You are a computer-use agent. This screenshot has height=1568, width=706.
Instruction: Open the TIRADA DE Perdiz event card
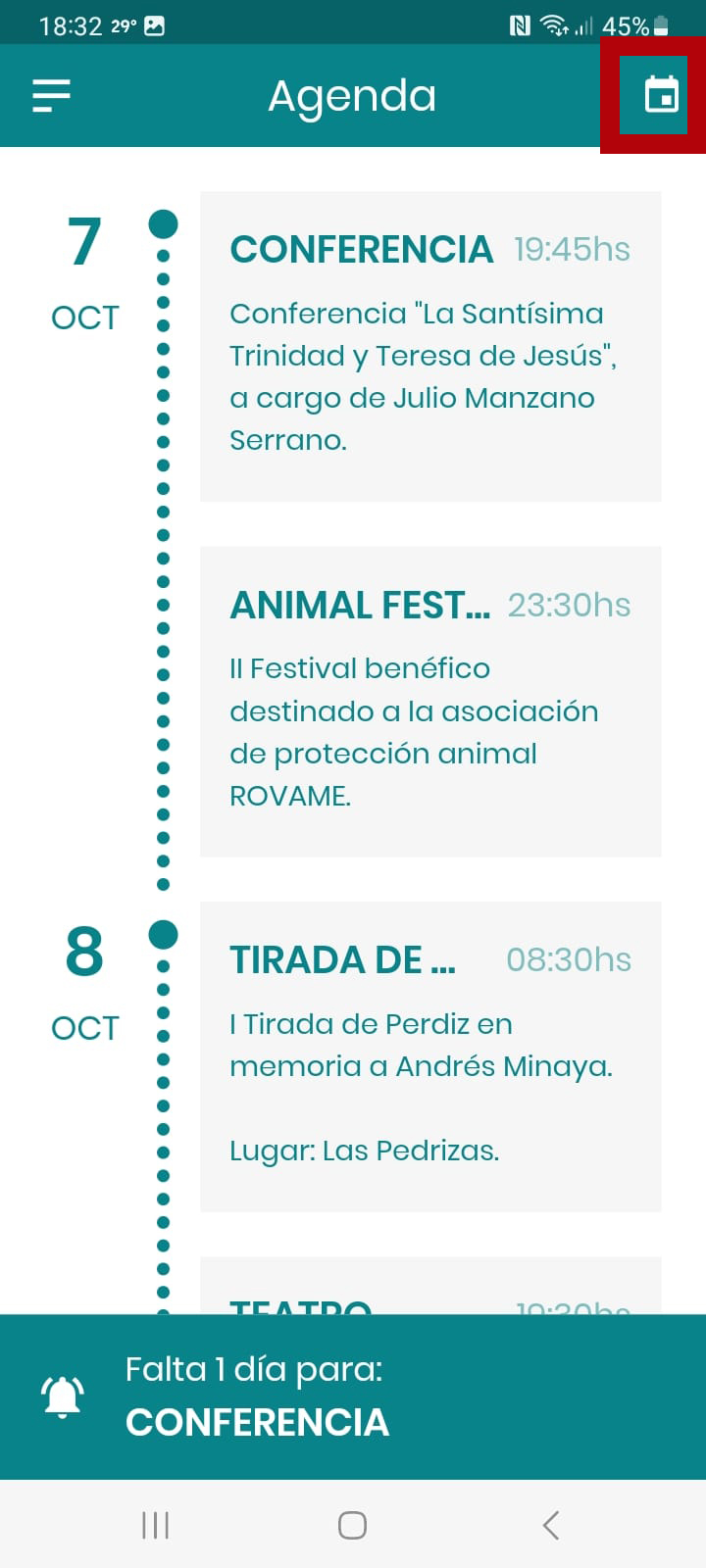(430, 1056)
